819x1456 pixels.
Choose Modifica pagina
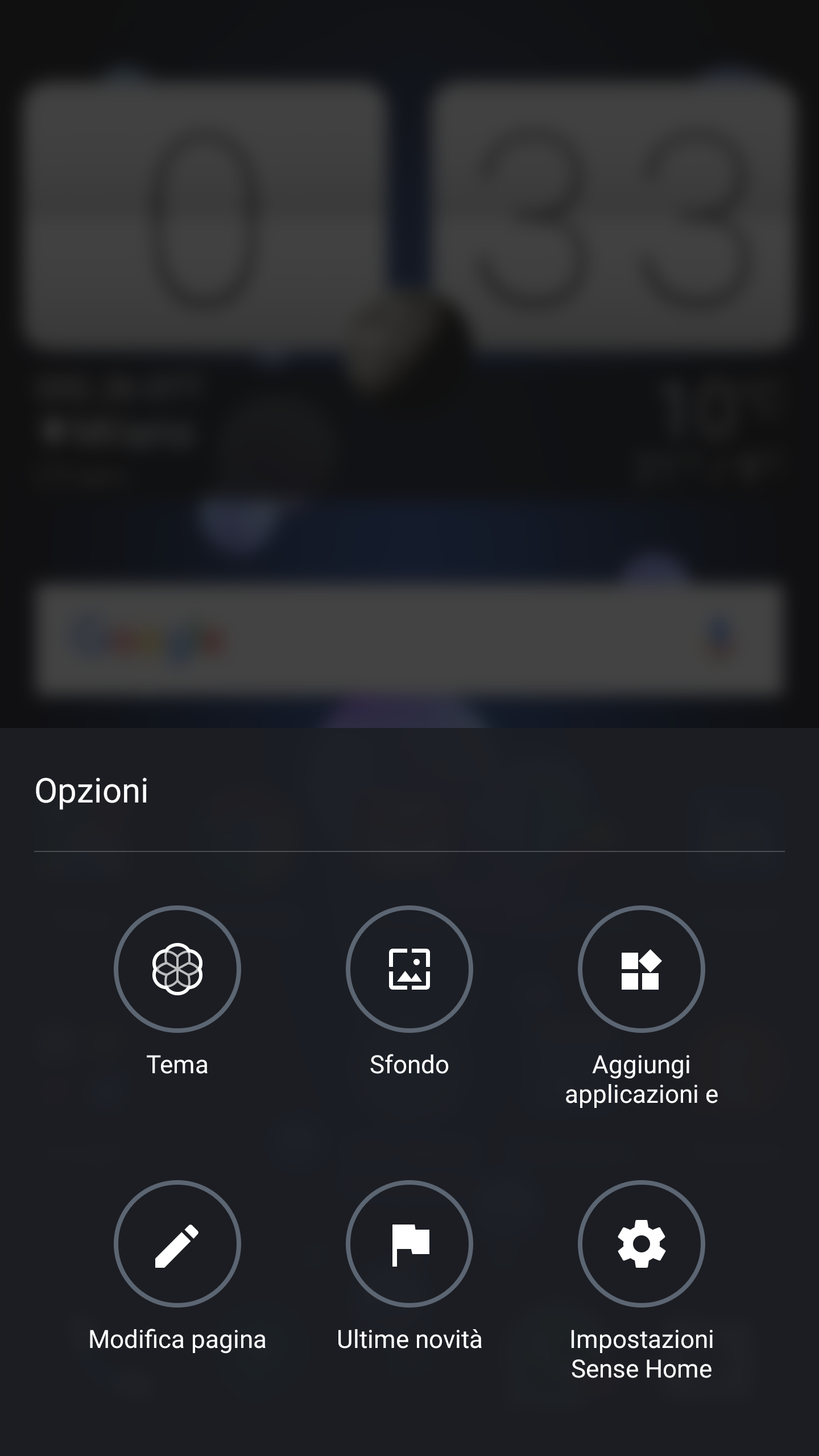(x=177, y=1243)
